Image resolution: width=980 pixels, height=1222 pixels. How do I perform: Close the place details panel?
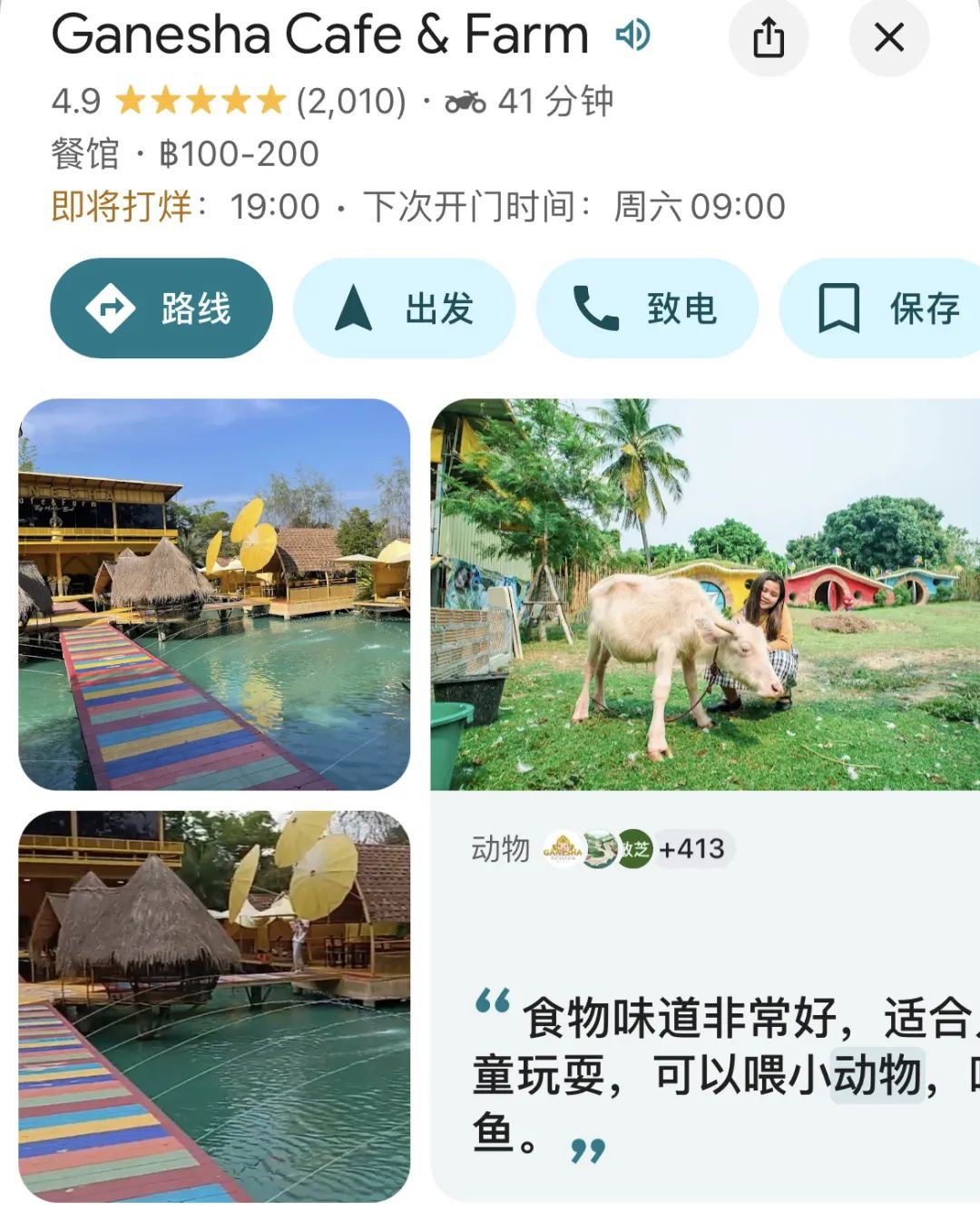[888, 38]
